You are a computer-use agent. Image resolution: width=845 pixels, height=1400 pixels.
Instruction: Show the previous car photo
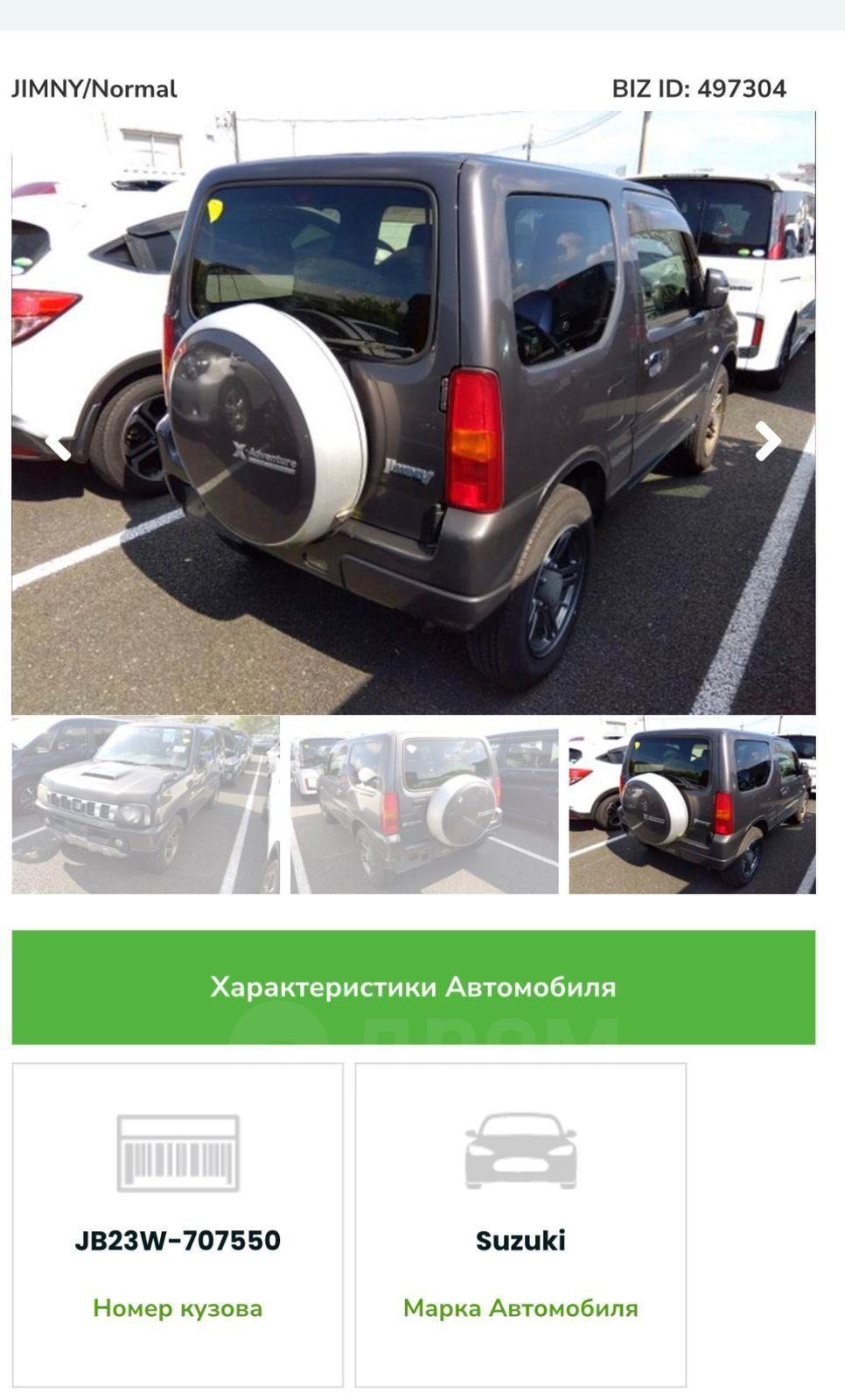click(58, 444)
